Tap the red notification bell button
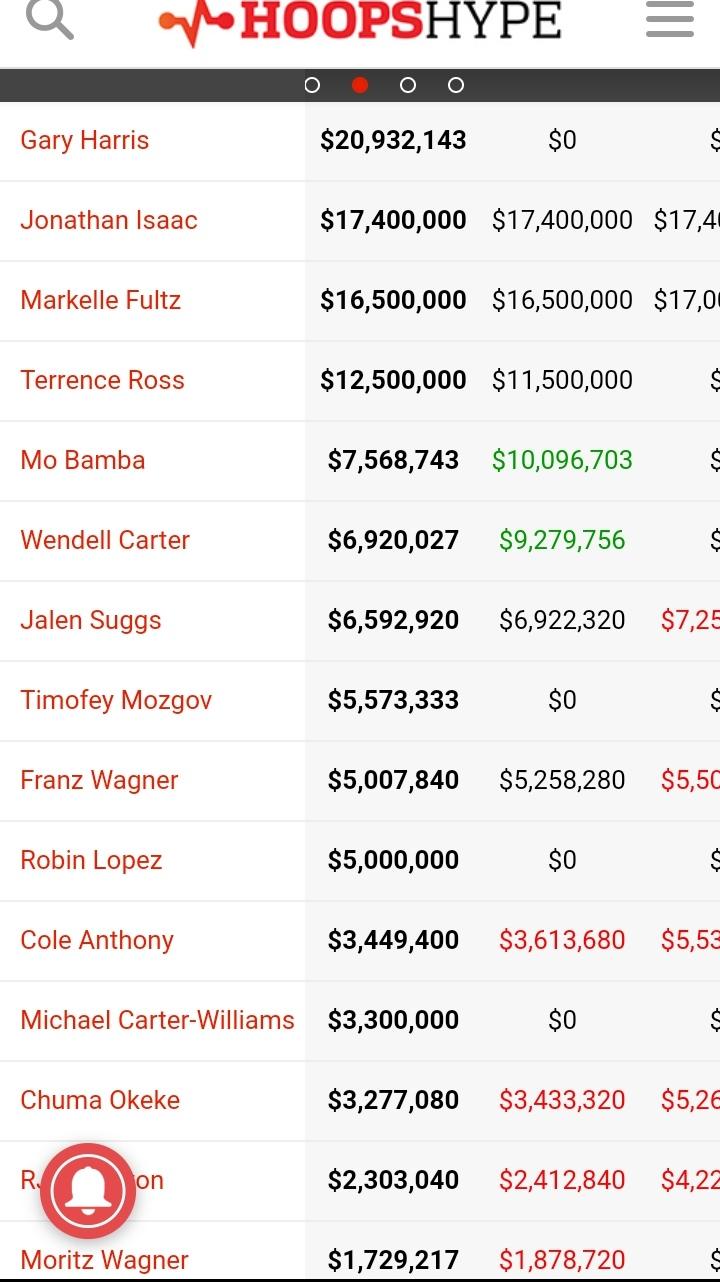This screenshot has height=1282, width=720. [x=88, y=1191]
